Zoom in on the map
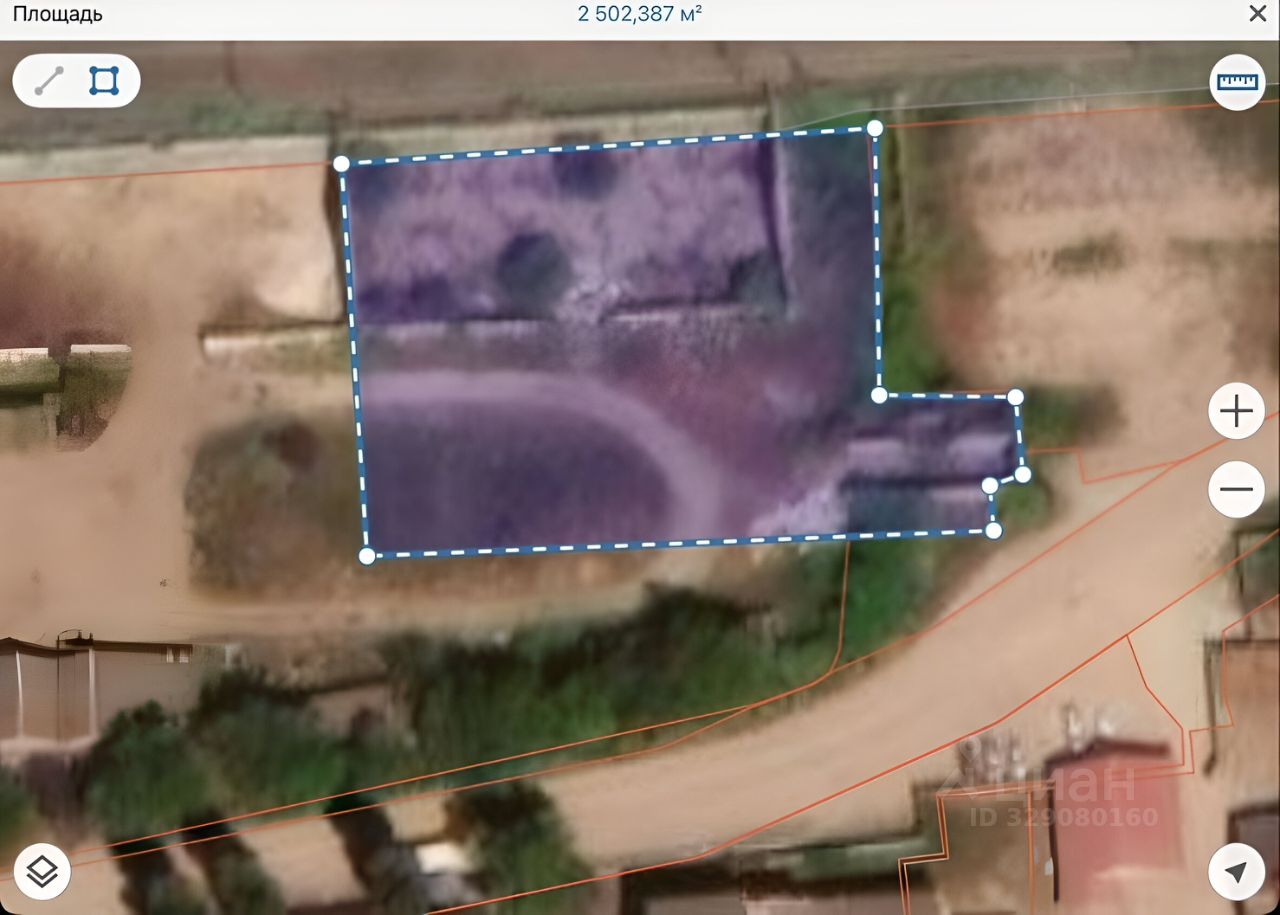 (x=1237, y=412)
